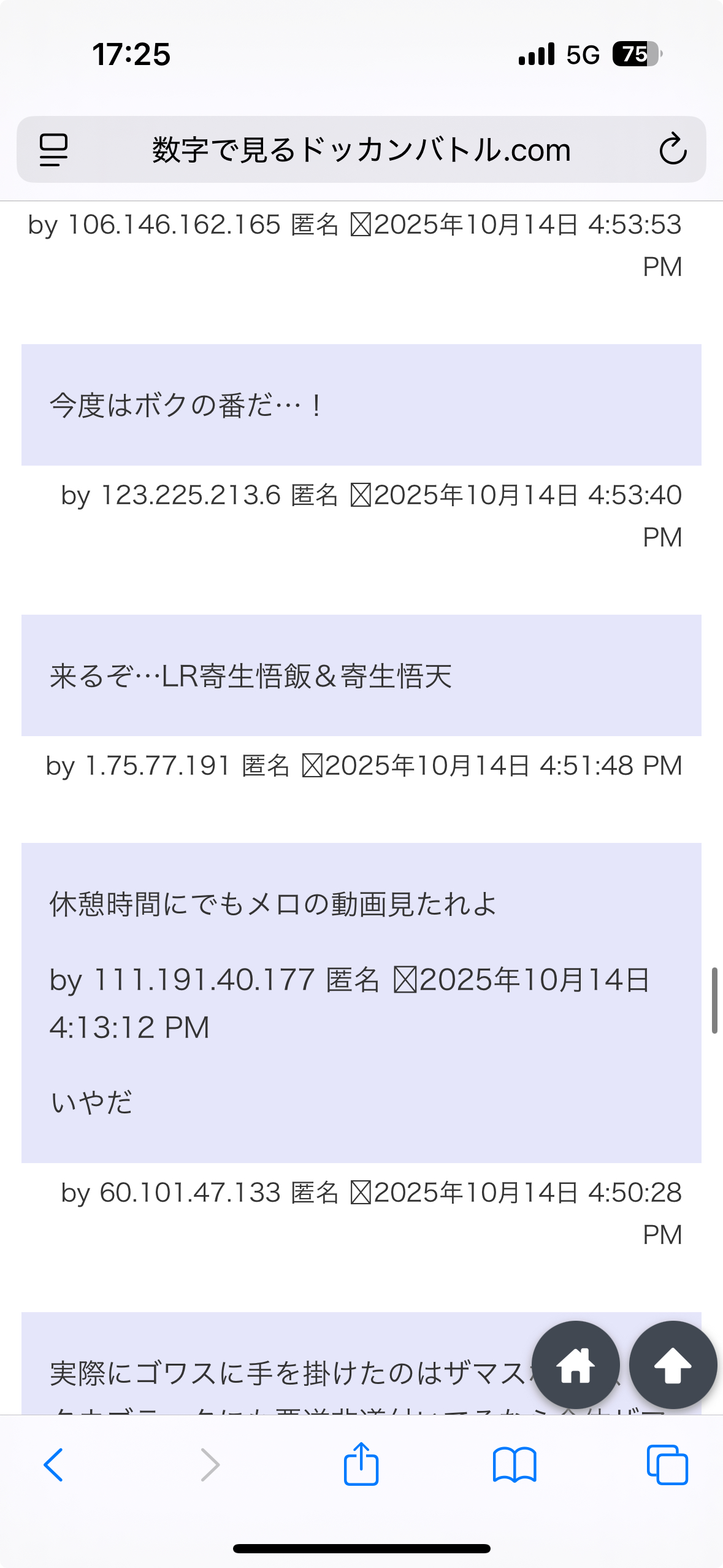The image size is (723, 1568).
Task: Show all open Safari tabs
Action: (667, 1465)
